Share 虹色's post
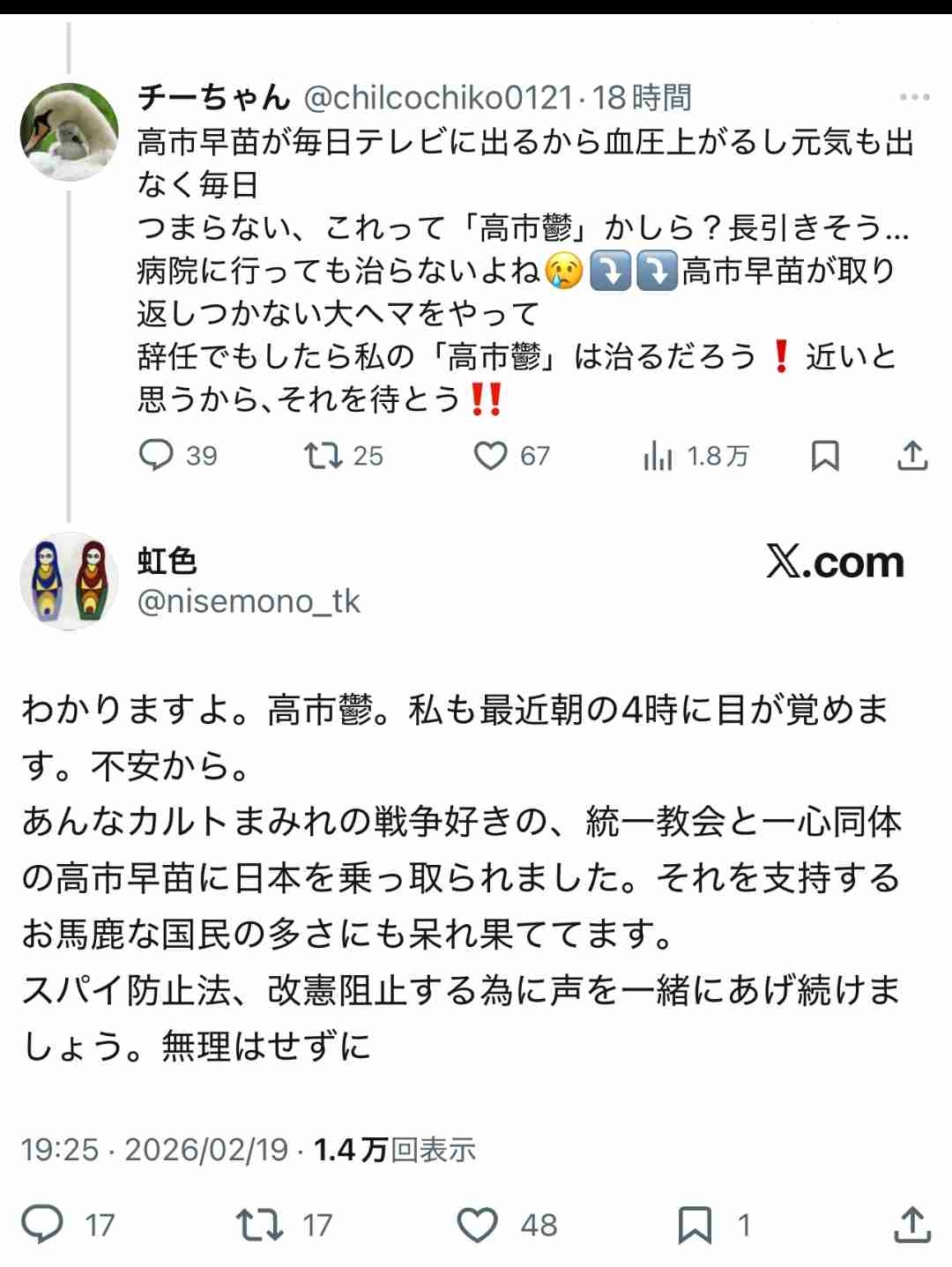This screenshot has width=952, height=1267. coord(912,1224)
